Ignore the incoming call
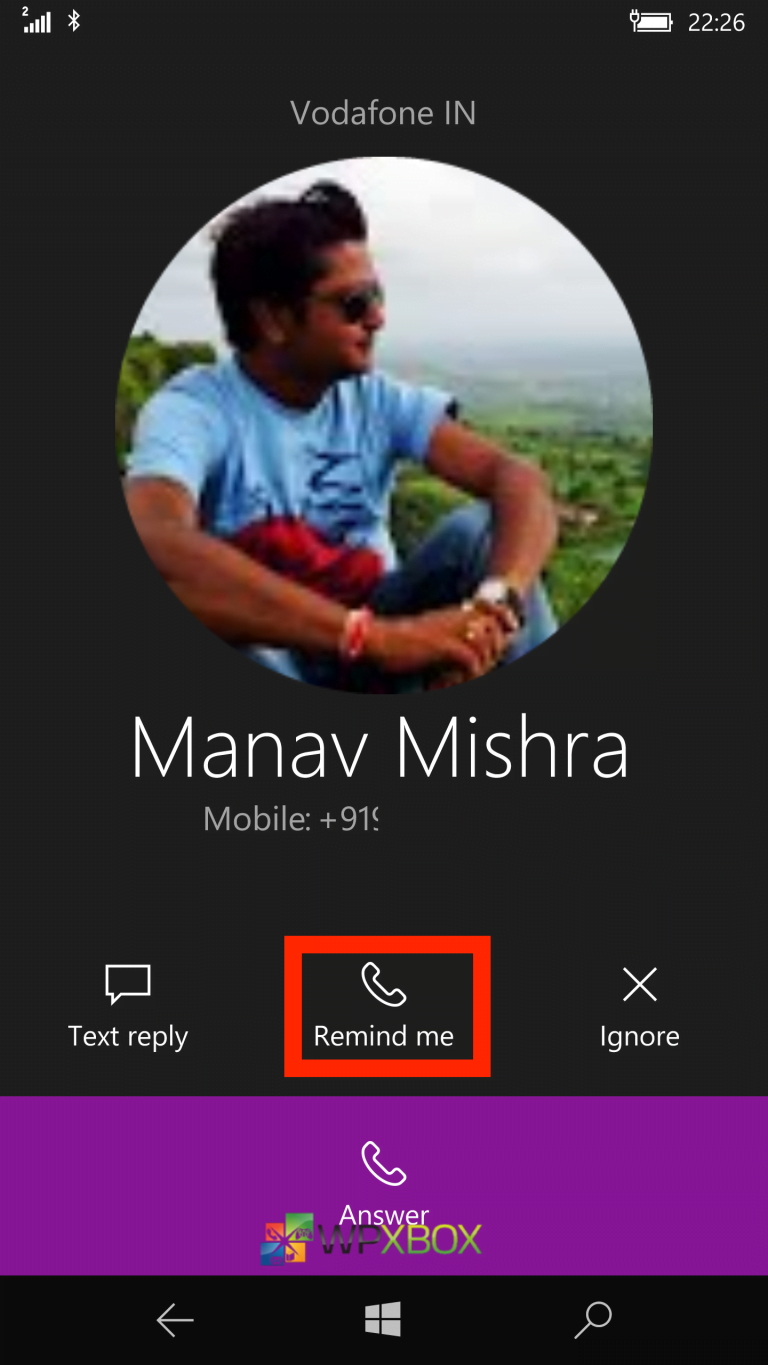768x1365 pixels. (640, 1007)
